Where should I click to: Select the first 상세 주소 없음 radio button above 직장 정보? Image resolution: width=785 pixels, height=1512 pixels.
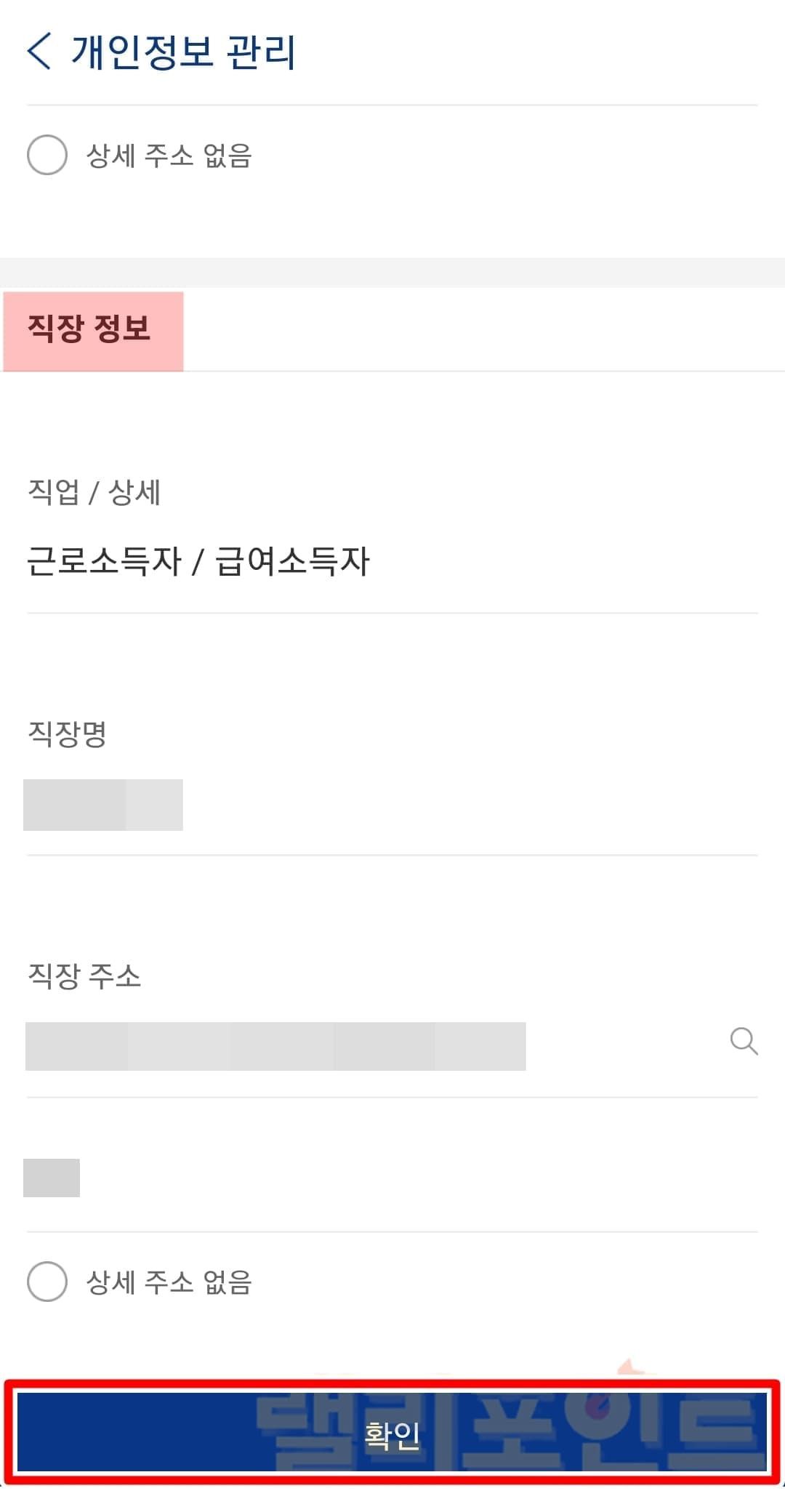47,155
